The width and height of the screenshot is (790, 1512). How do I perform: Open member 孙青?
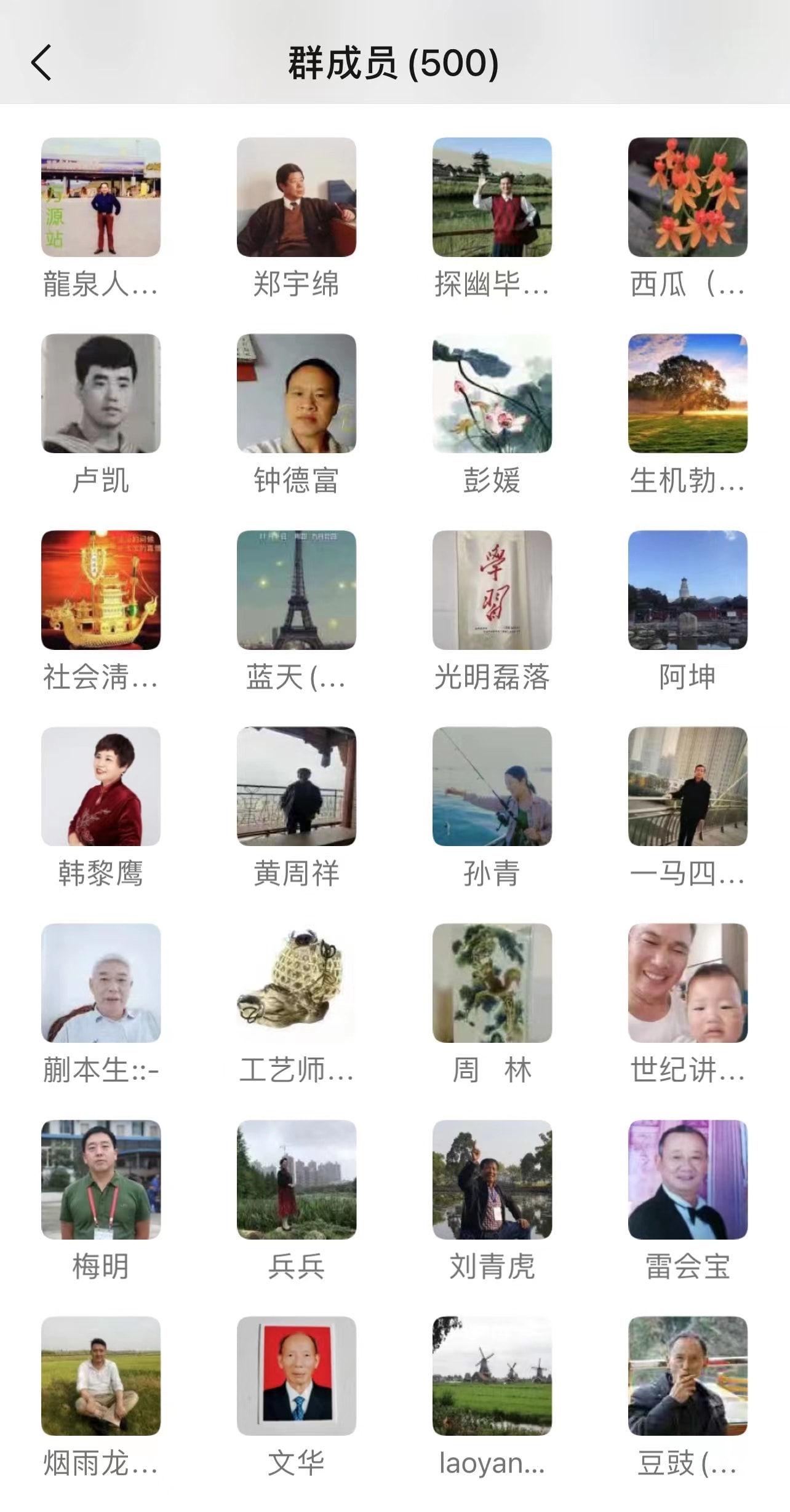pos(492,786)
